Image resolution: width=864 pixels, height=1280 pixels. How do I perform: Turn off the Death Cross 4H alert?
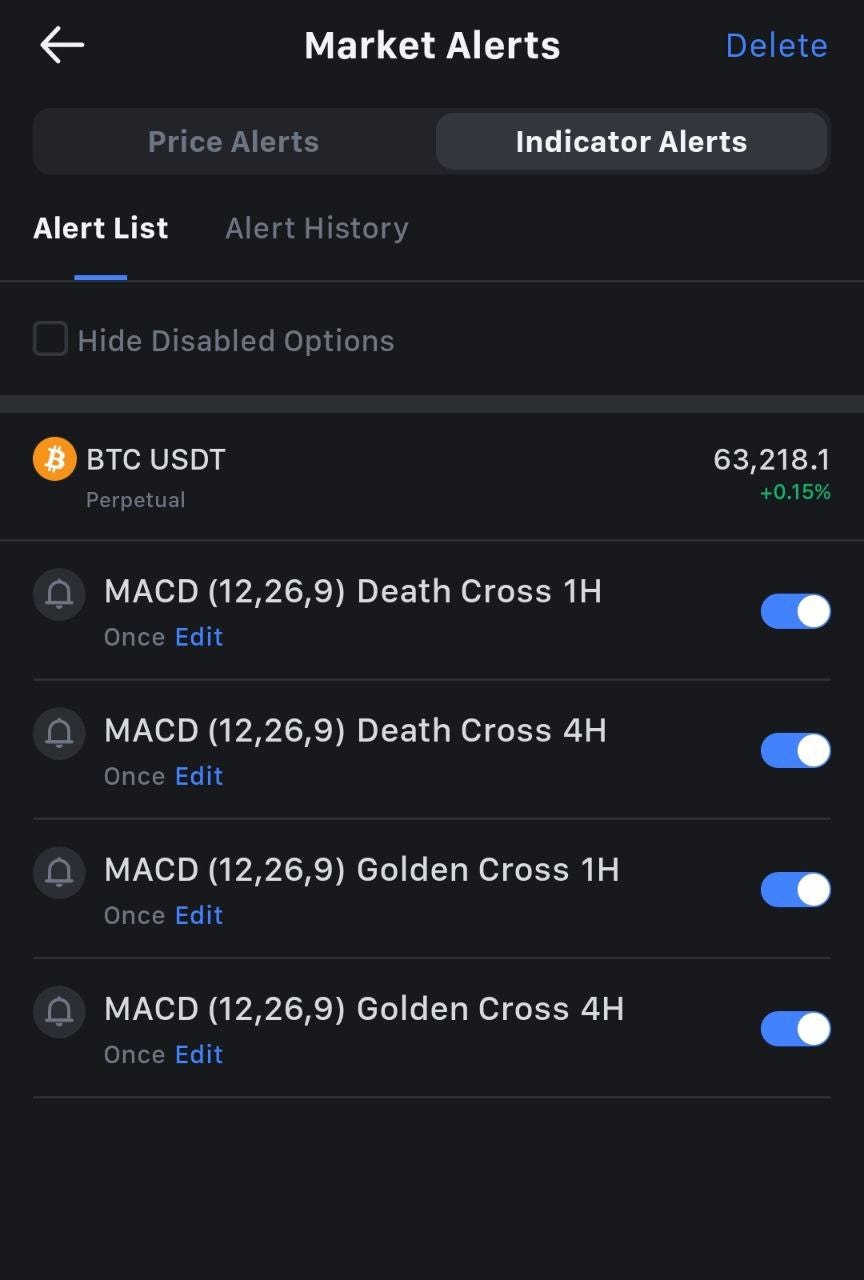pyautogui.click(x=795, y=750)
